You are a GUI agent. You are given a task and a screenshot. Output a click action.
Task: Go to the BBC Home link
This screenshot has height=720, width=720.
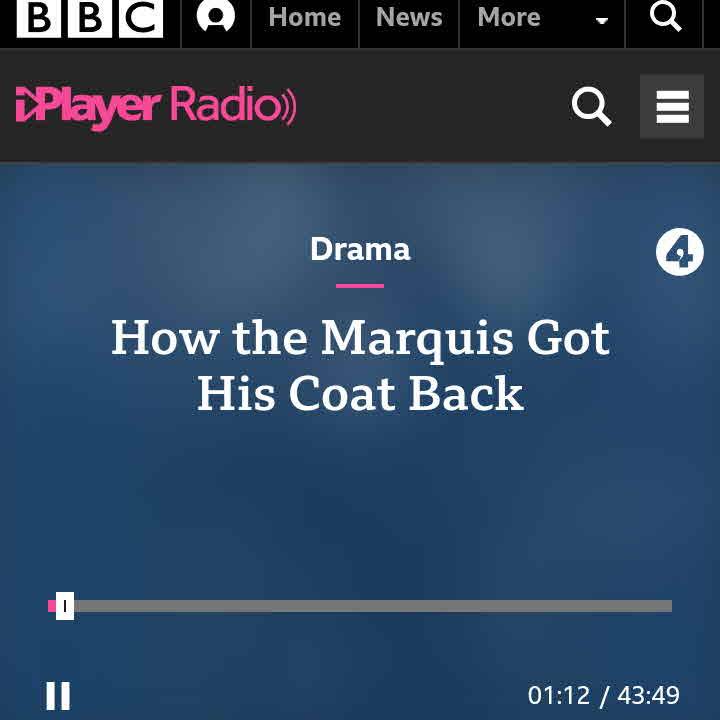click(304, 18)
